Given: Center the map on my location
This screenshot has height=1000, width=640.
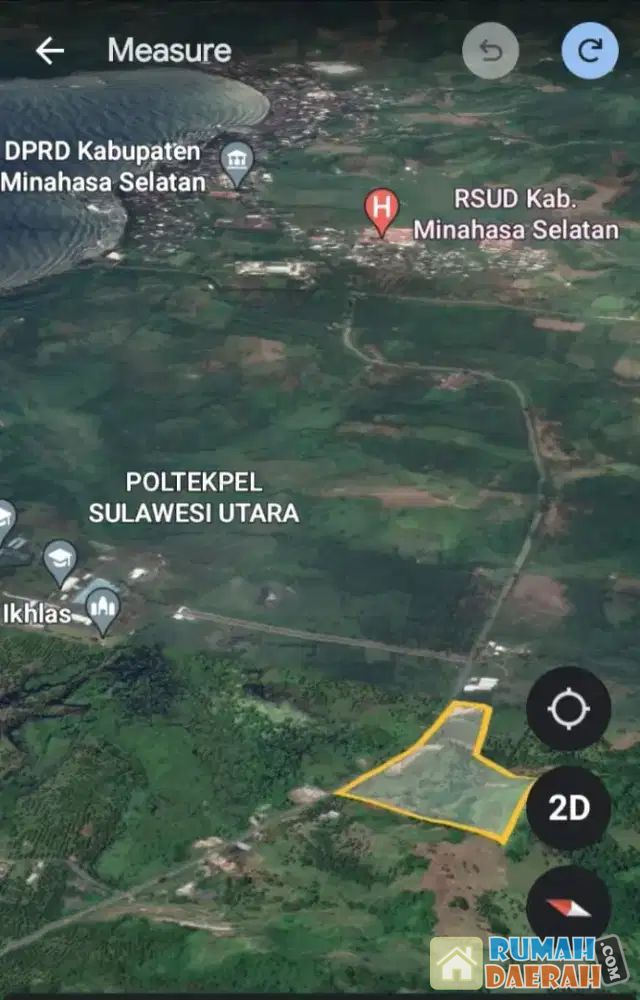Looking at the screenshot, I should click(x=568, y=709).
